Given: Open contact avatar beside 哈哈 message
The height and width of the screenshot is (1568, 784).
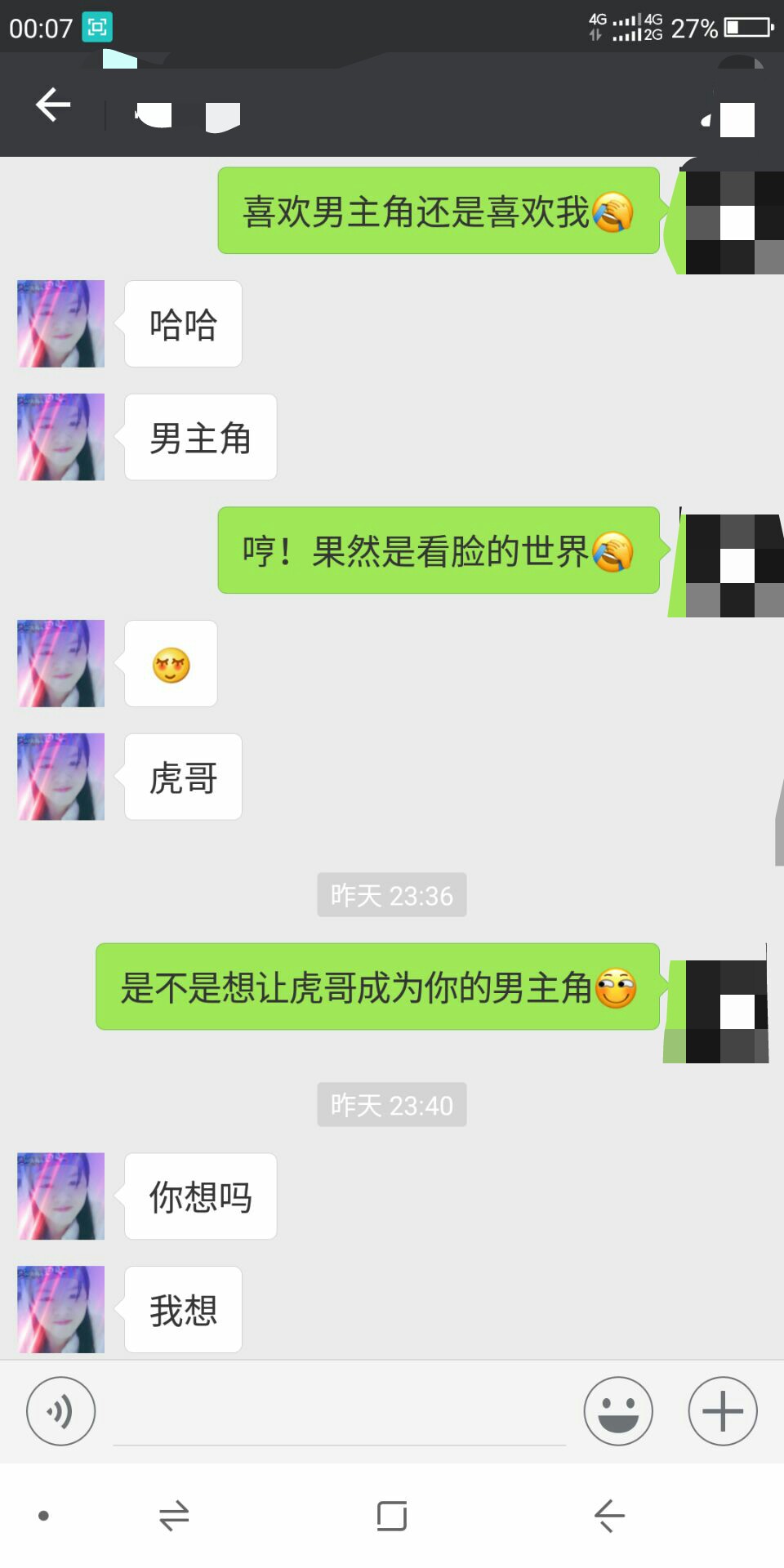Looking at the screenshot, I should coord(61,323).
